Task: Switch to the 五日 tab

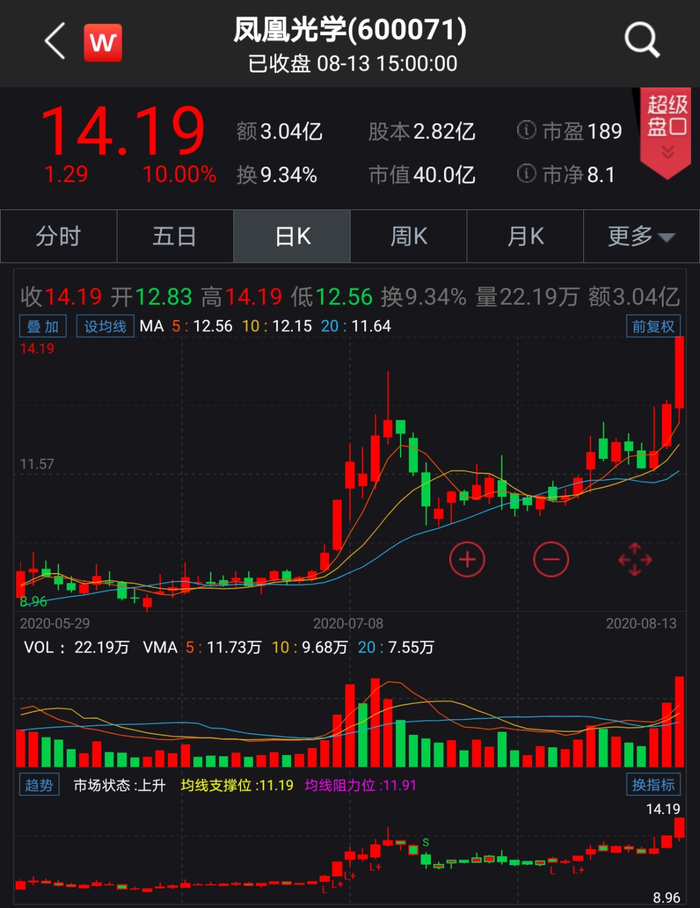Action: [175, 237]
